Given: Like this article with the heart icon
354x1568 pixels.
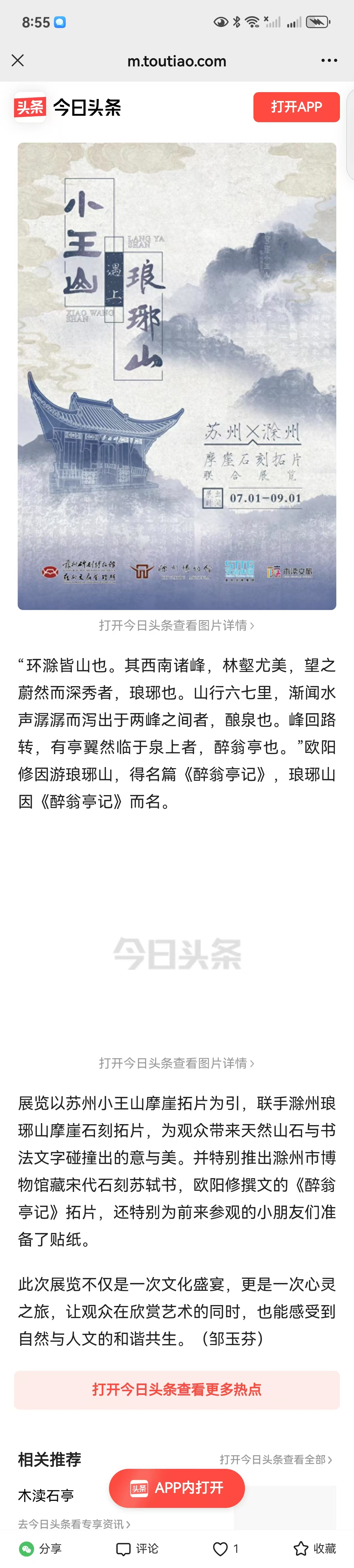Looking at the screenshot, I should pyautogui.click(x=221, y=1549).
